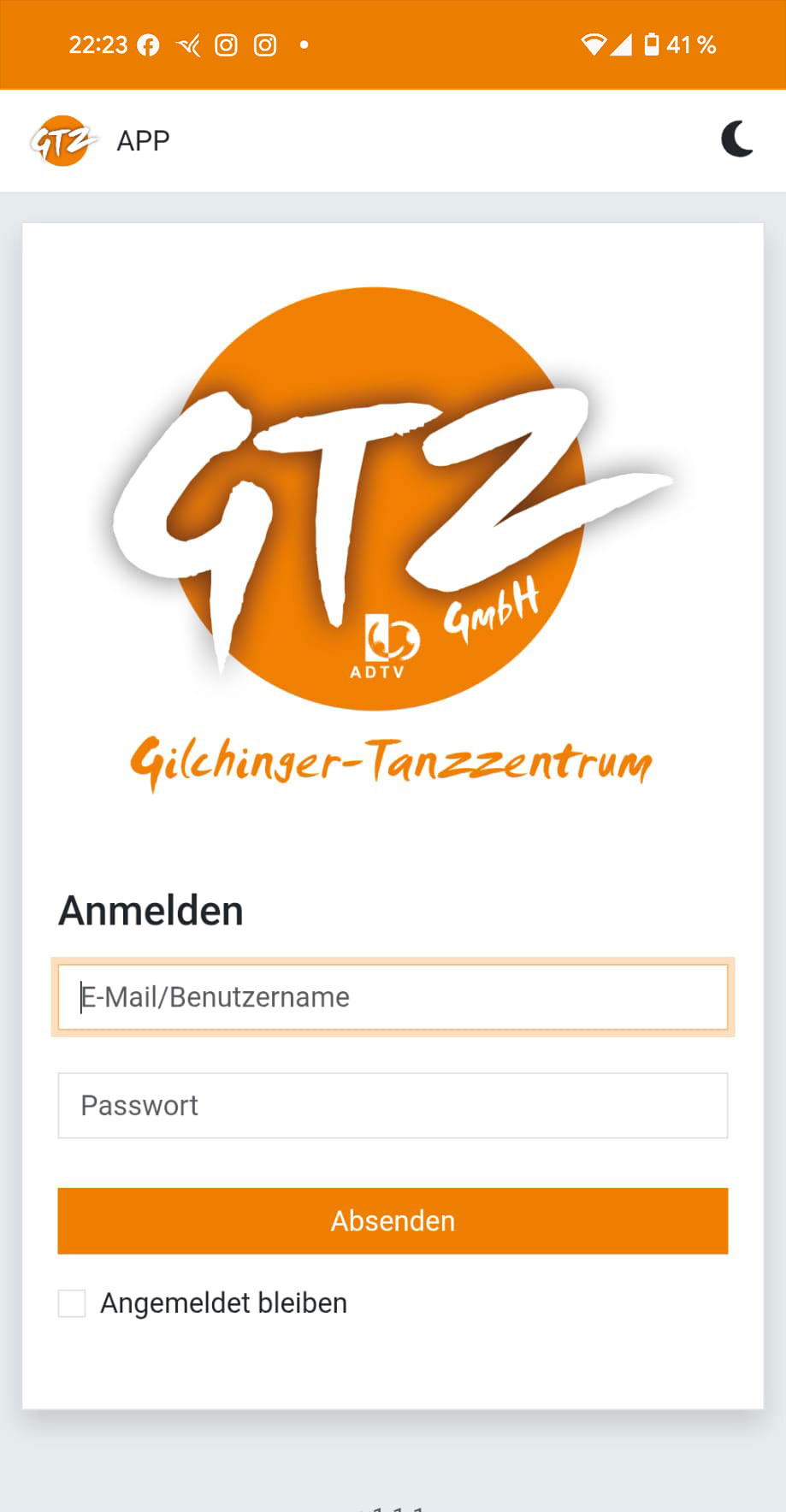This screenshot has width=786, height=1512.
Task: Check the Angemeldet bleiben box
Action: pos(72,1303)
